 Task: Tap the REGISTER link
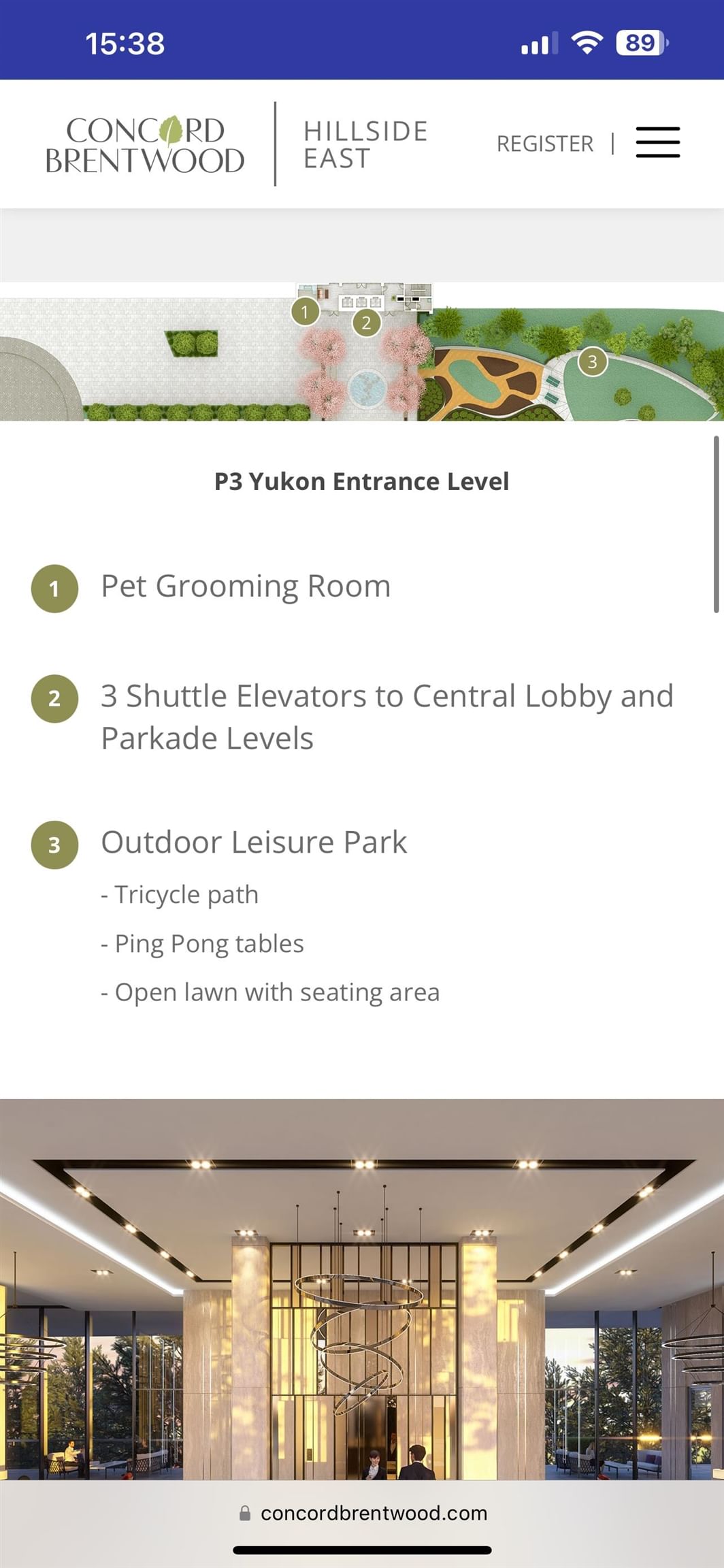544,144
